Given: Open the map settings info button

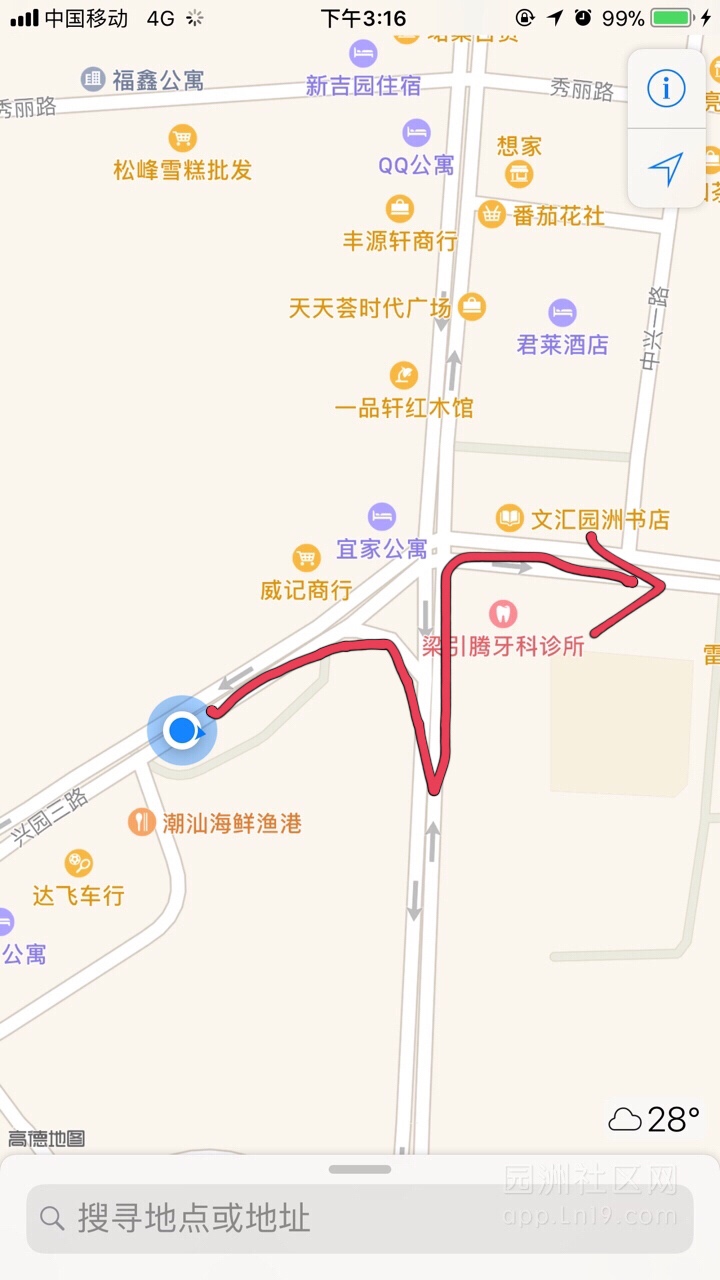Looking at the screenshot, I should pos(666,90).
